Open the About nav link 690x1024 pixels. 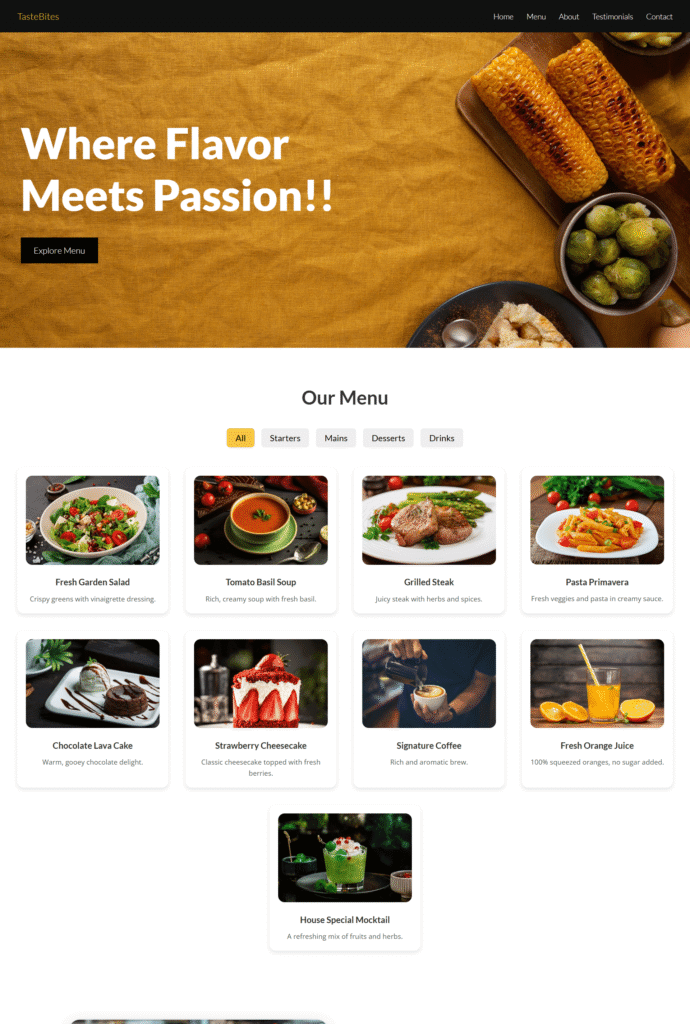tap(569, 16)
